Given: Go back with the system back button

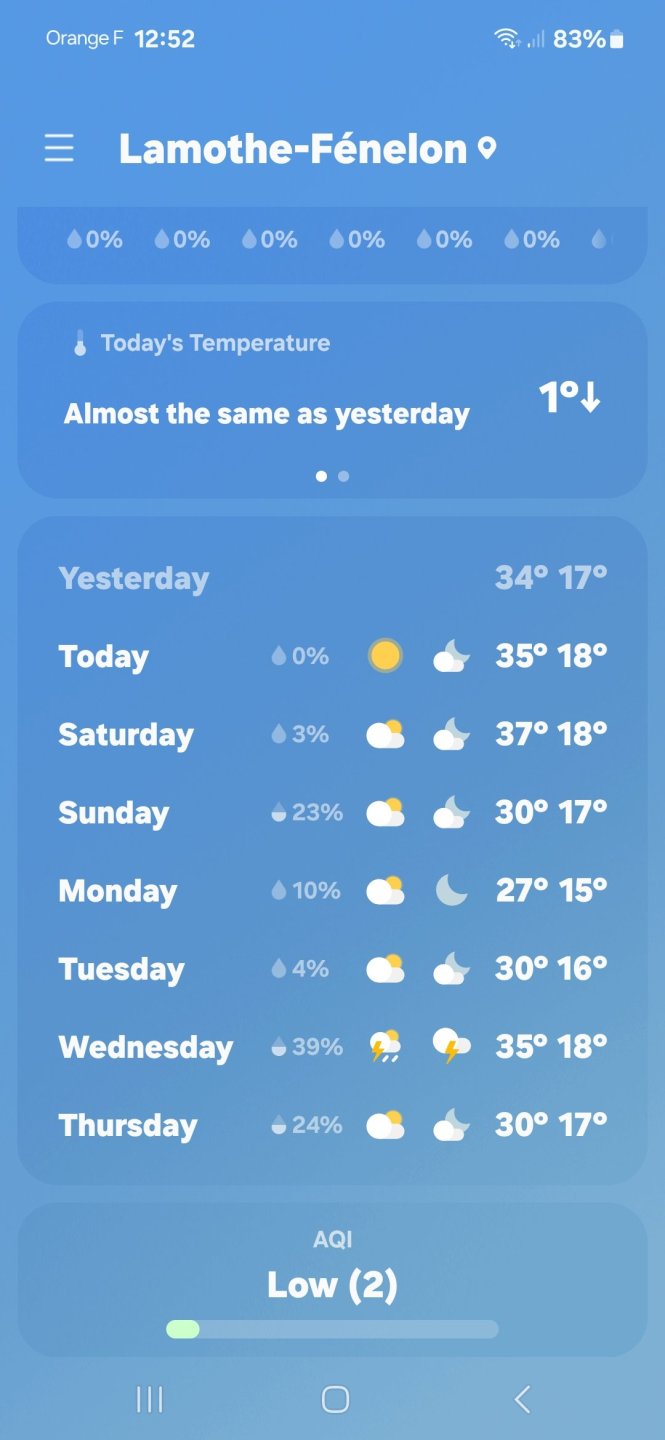Looking at the screenshot, I should (521, 1399).
